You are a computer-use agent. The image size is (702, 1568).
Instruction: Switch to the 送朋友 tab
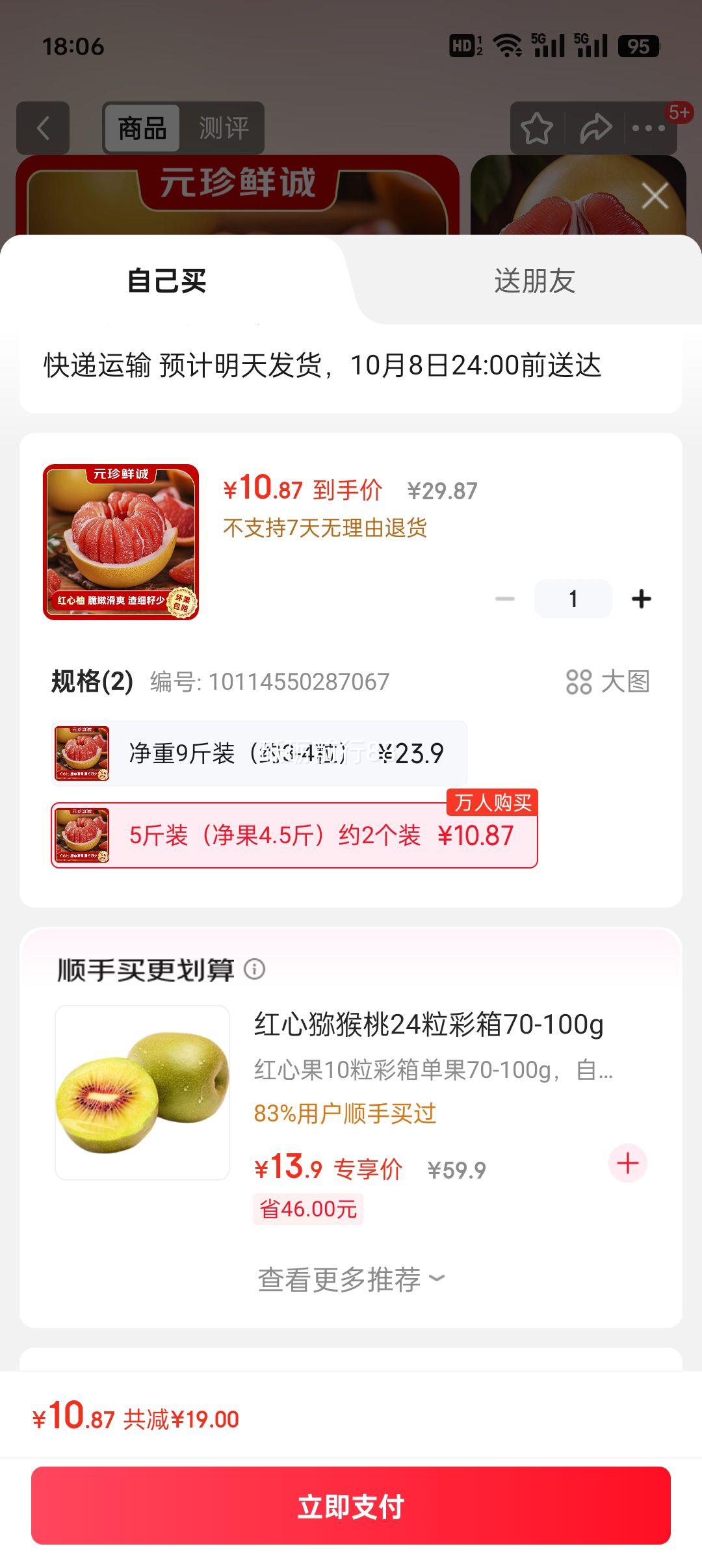pos(534,281)
